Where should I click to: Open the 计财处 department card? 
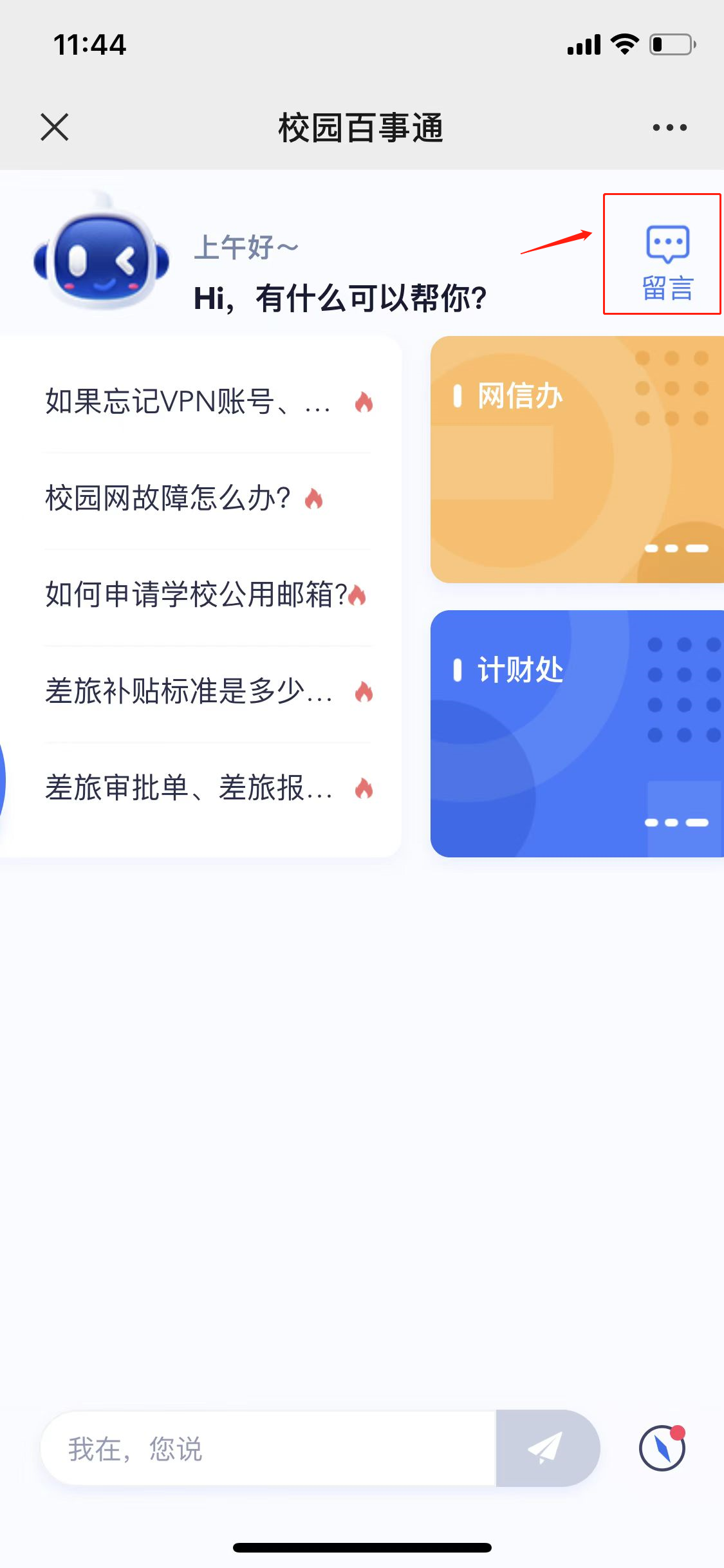(x=577, y=734)
